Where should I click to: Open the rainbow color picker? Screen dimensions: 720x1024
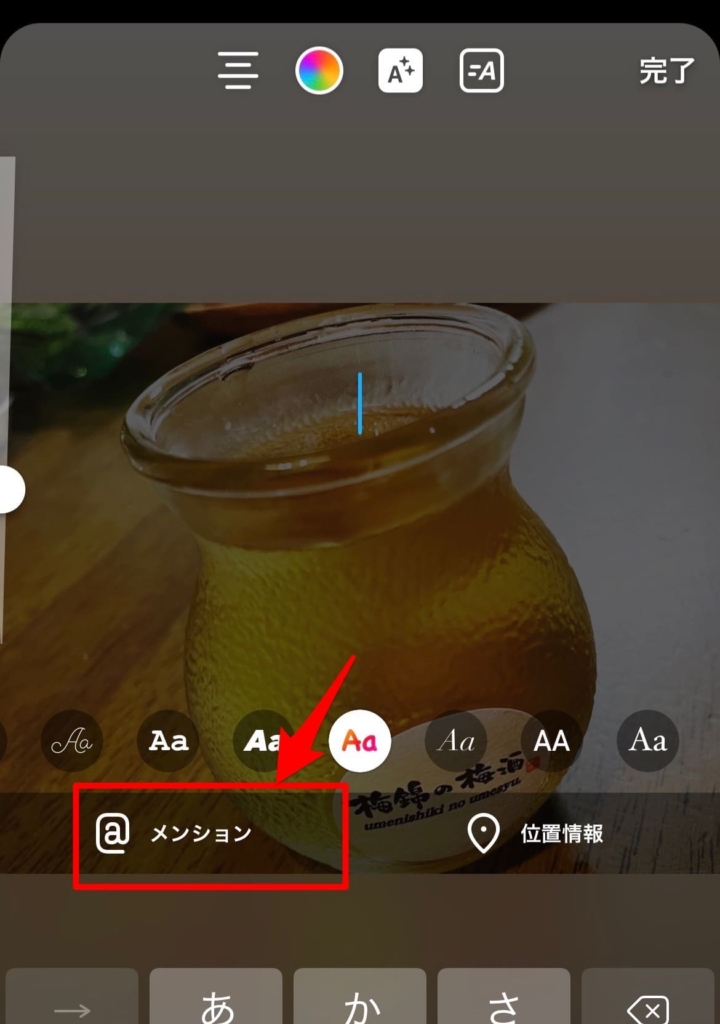point(319,71)
